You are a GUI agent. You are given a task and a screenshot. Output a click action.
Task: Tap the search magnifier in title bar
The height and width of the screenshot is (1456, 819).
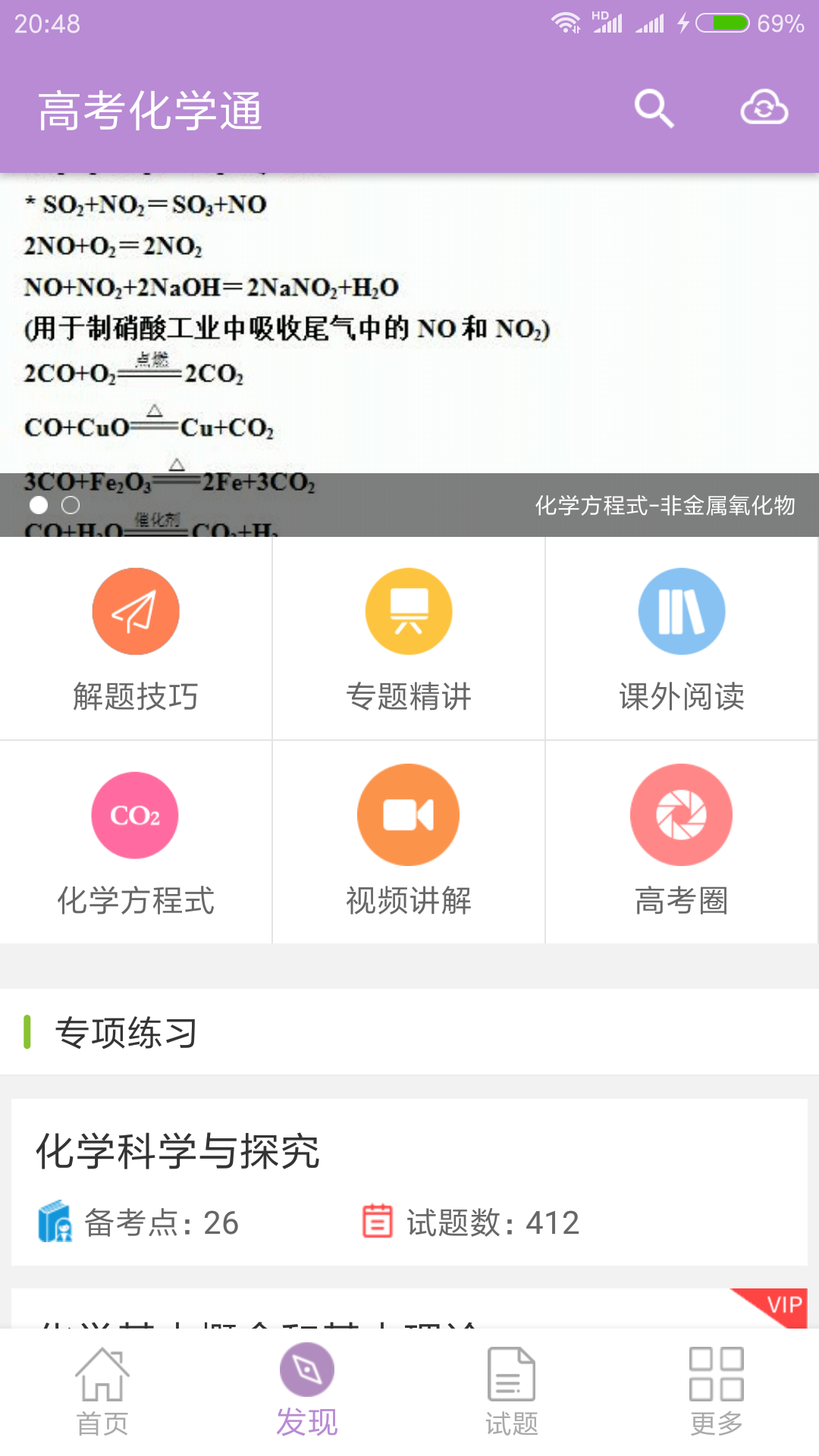coord(654,108)
